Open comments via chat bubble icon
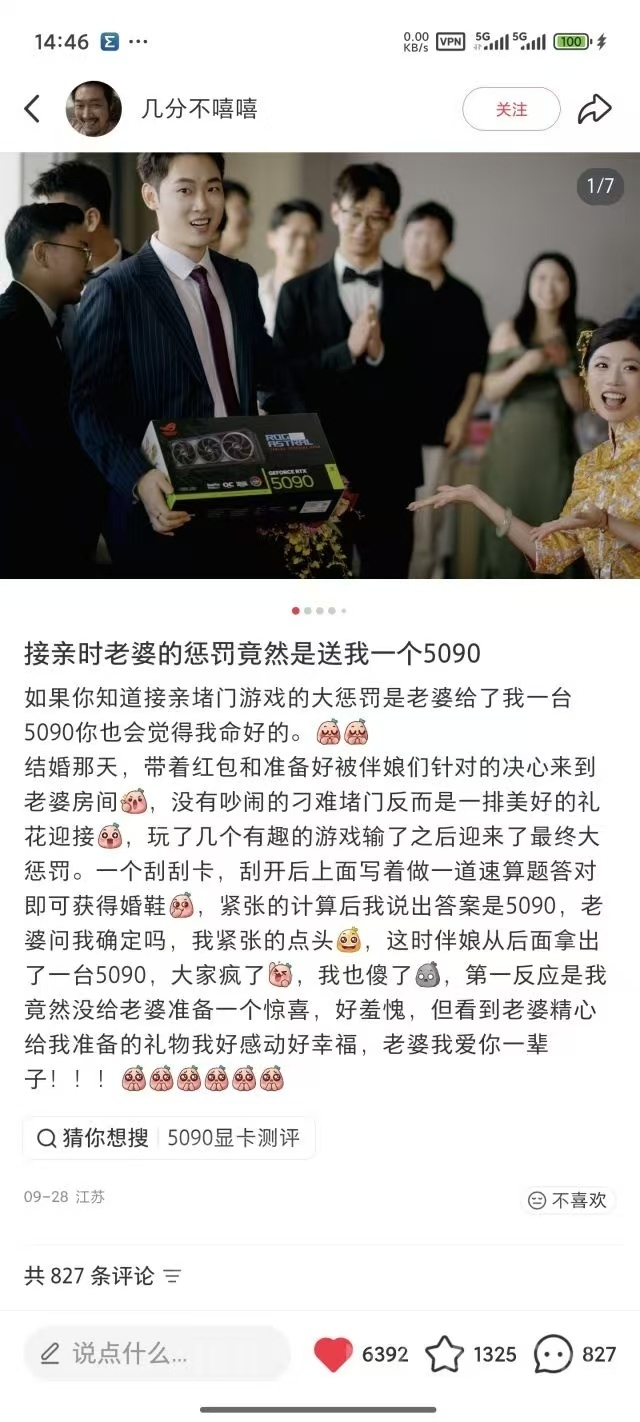 pos(553,1354)
